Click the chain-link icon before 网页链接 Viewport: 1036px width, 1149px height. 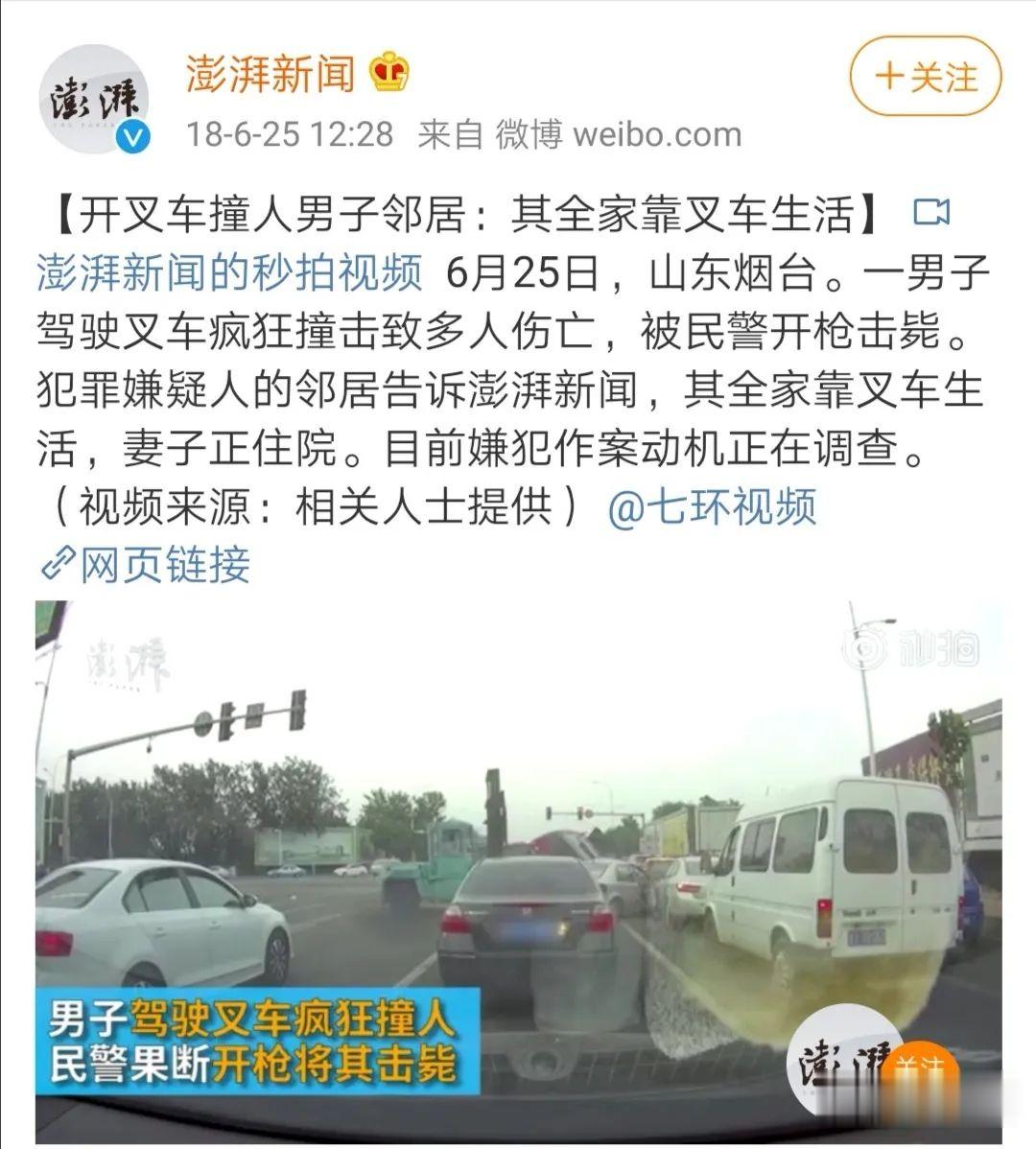(x=60, y=566)
